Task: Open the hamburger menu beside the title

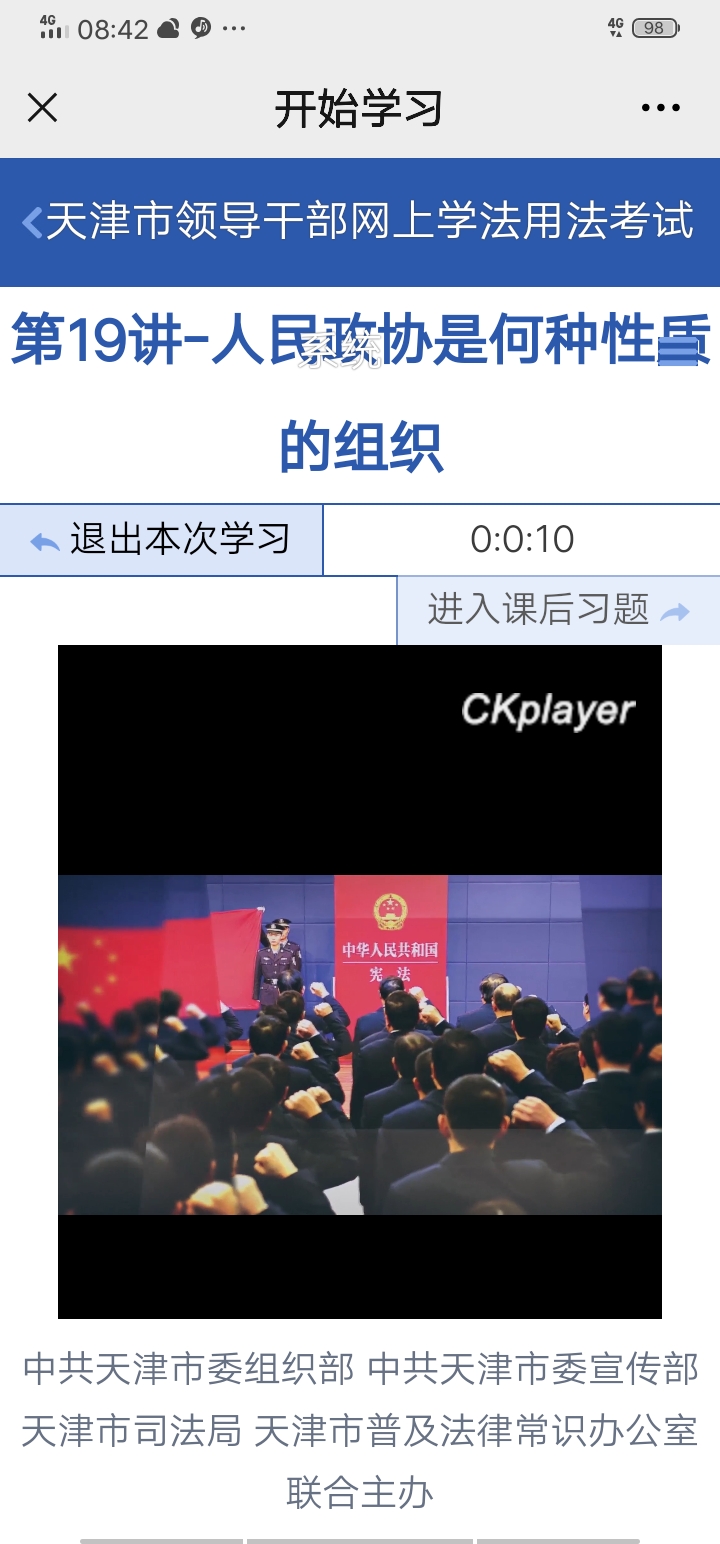Action: 677,351
